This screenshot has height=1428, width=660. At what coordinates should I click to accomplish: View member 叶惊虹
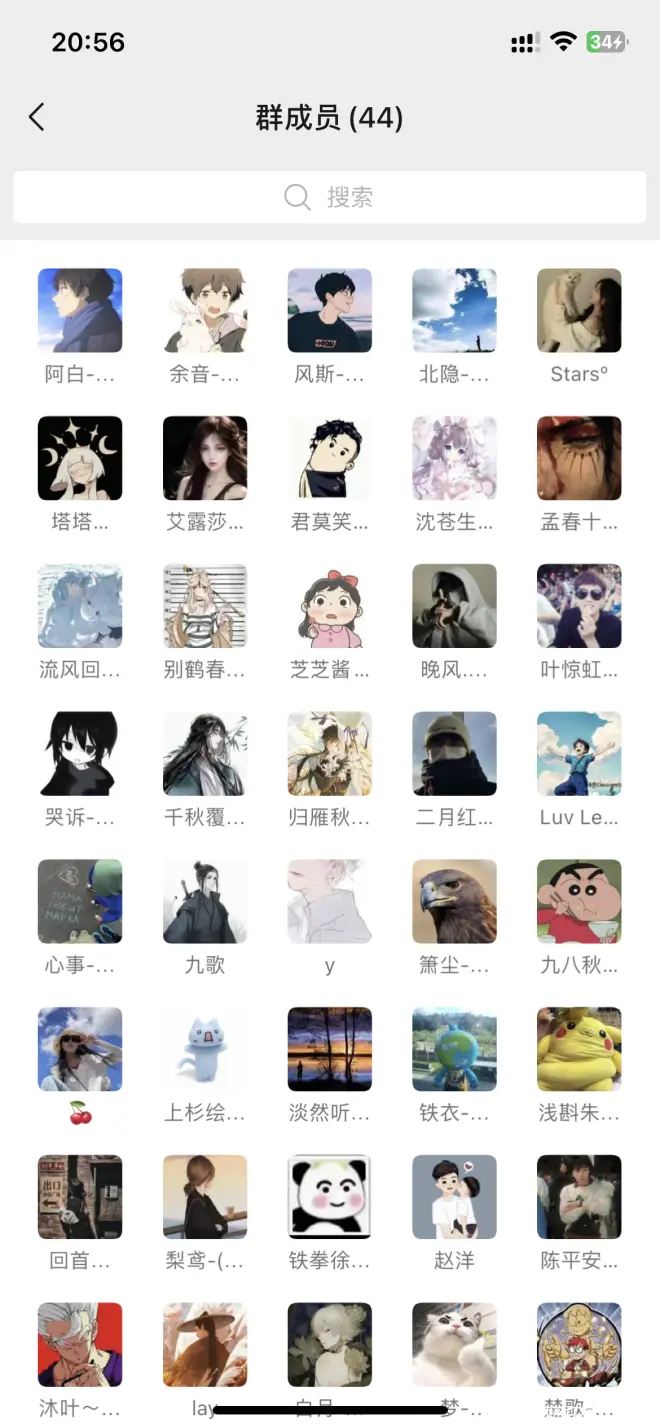coord(579,607)
